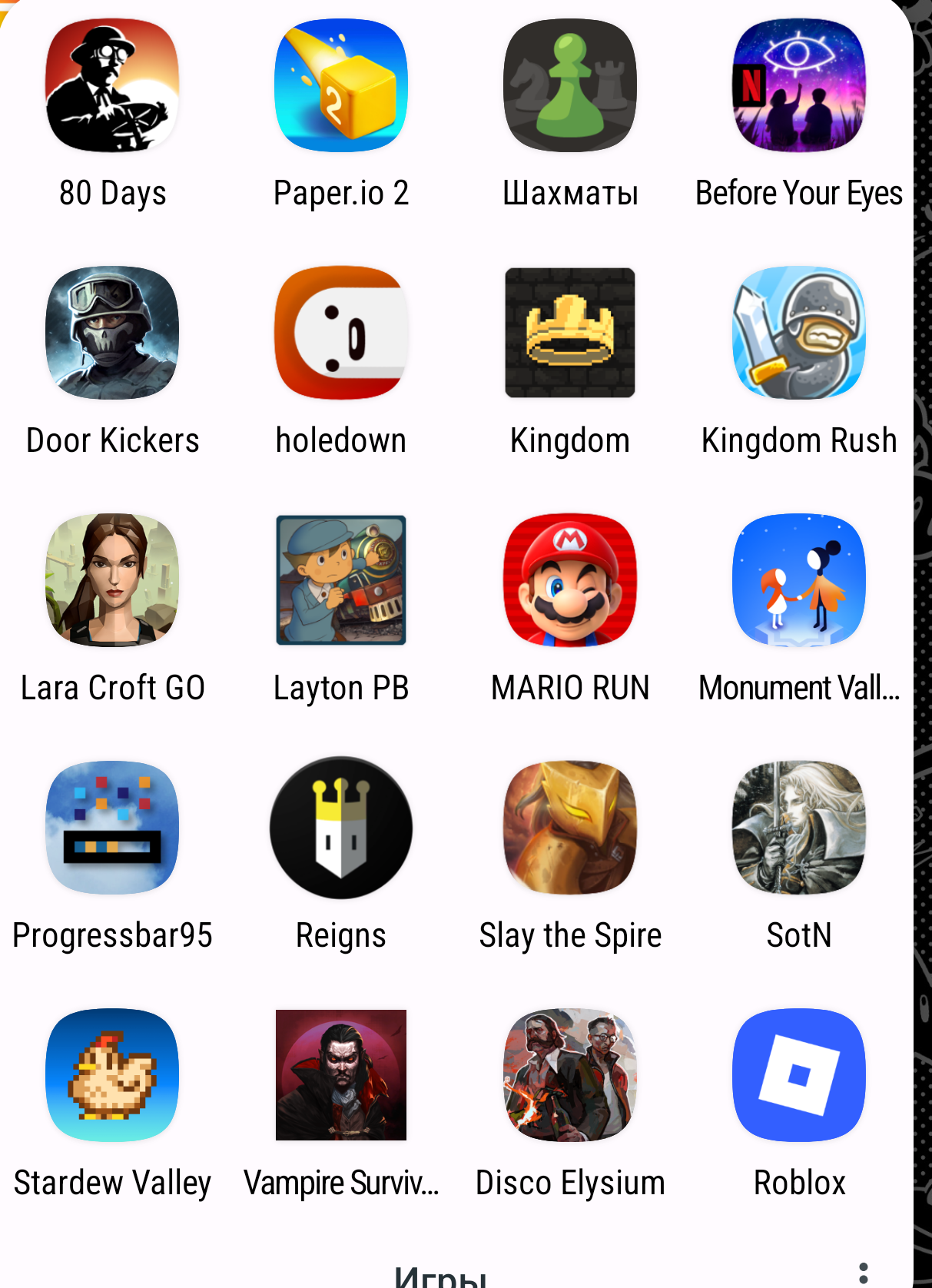
Task: Open Paper.io 2
Action: click(x=341, y=85)
